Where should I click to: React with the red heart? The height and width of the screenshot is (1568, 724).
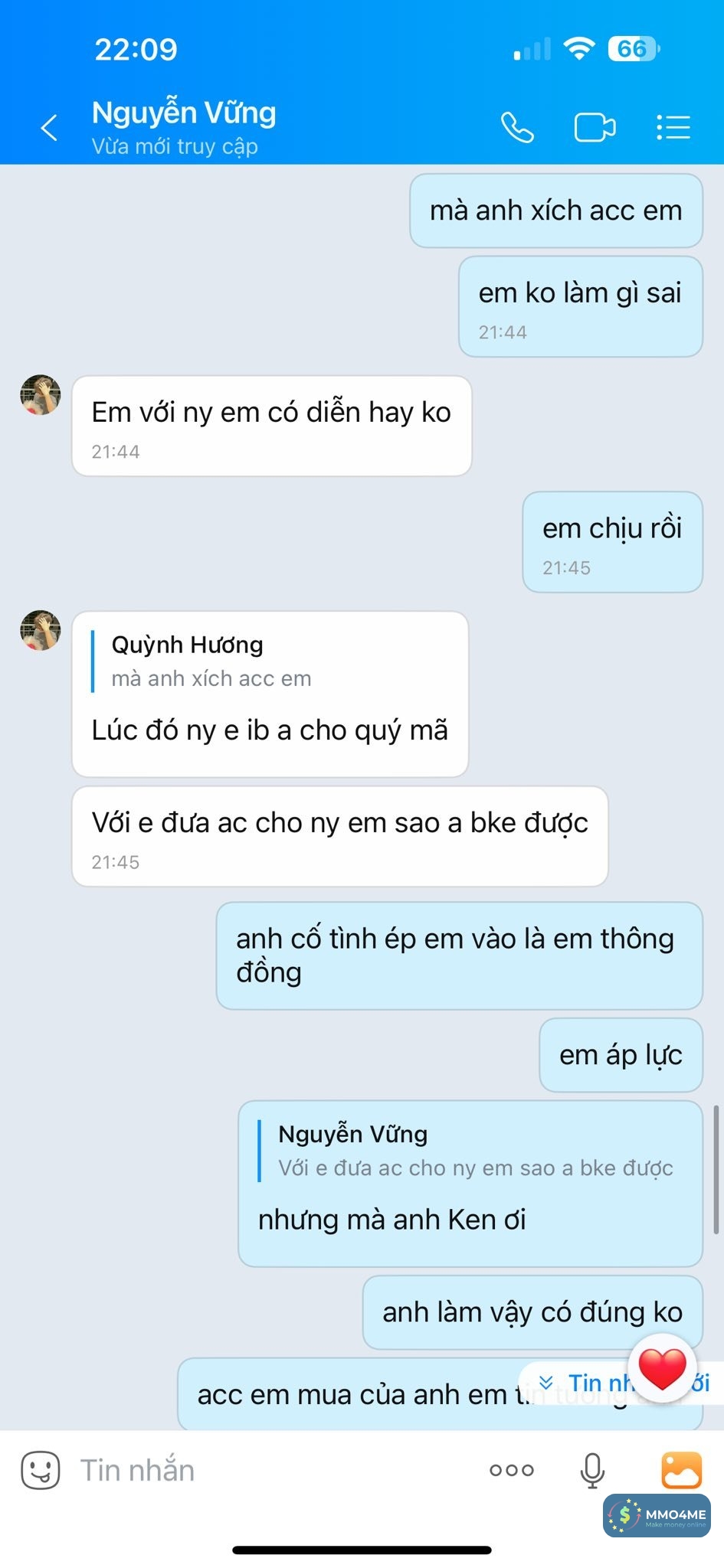pos(662,1368)
